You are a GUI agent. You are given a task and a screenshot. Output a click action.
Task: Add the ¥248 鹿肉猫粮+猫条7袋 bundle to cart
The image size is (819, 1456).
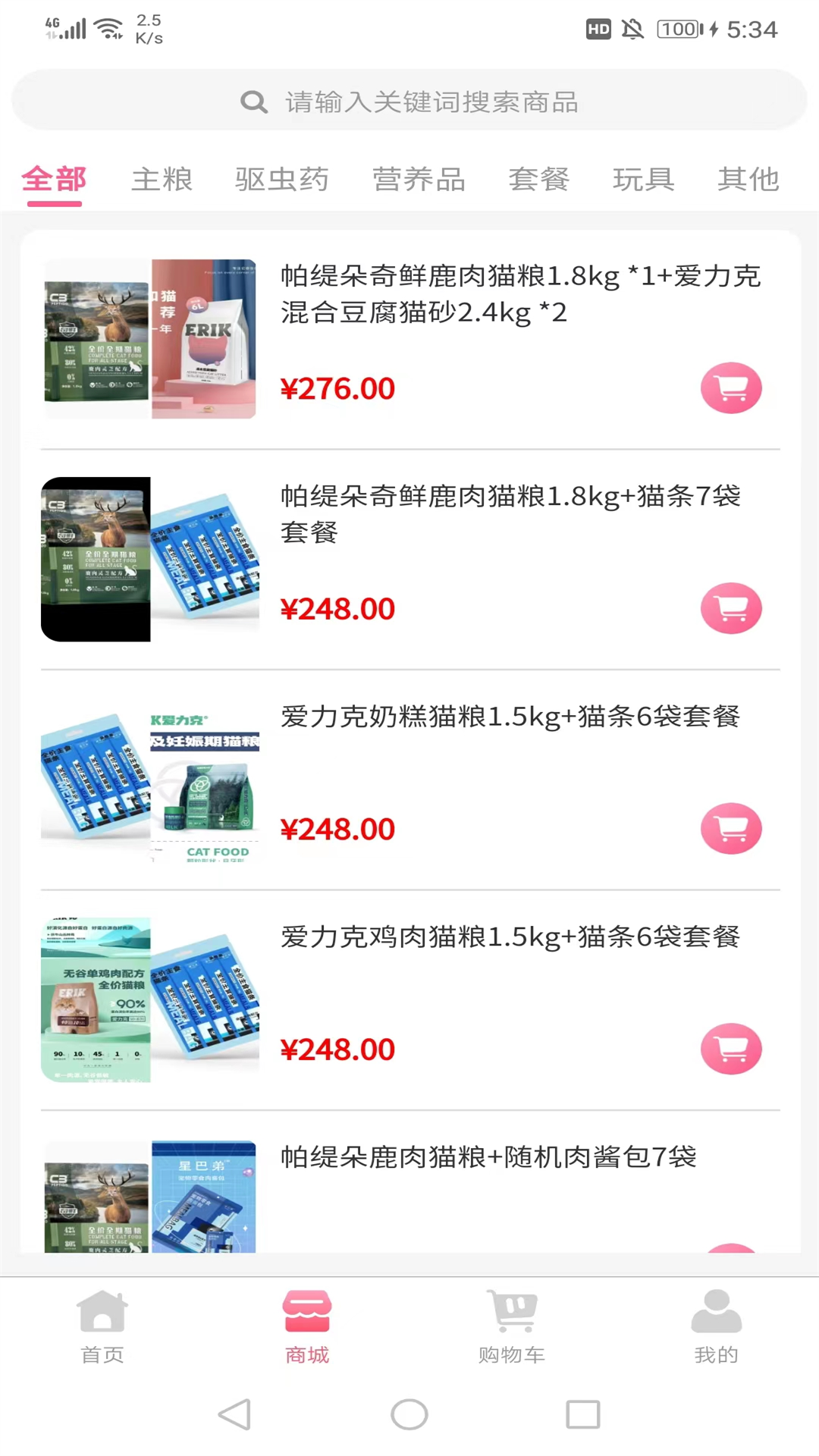730,608
